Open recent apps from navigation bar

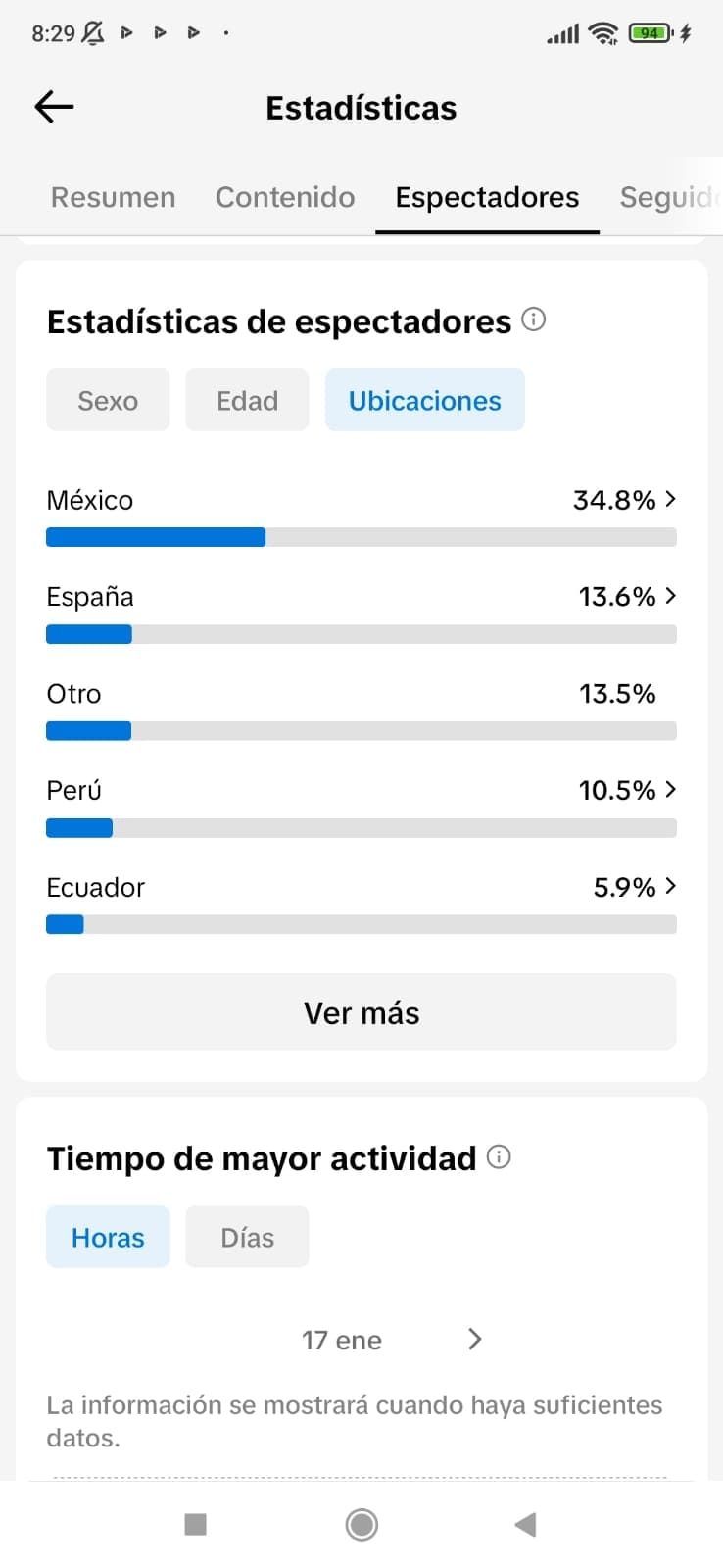[196, 1525]
